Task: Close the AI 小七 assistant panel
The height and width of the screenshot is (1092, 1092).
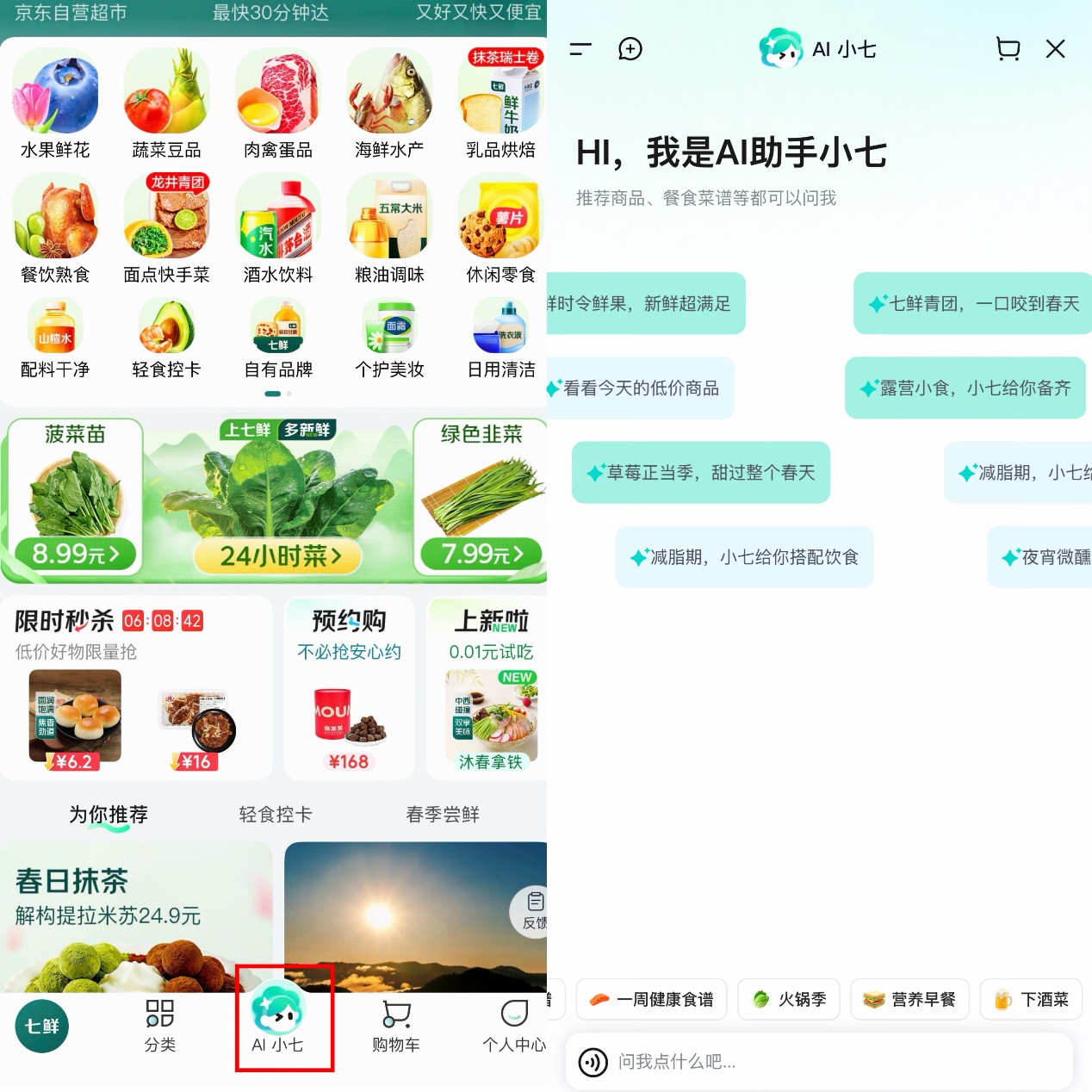Action: [x=1055, y=49]
